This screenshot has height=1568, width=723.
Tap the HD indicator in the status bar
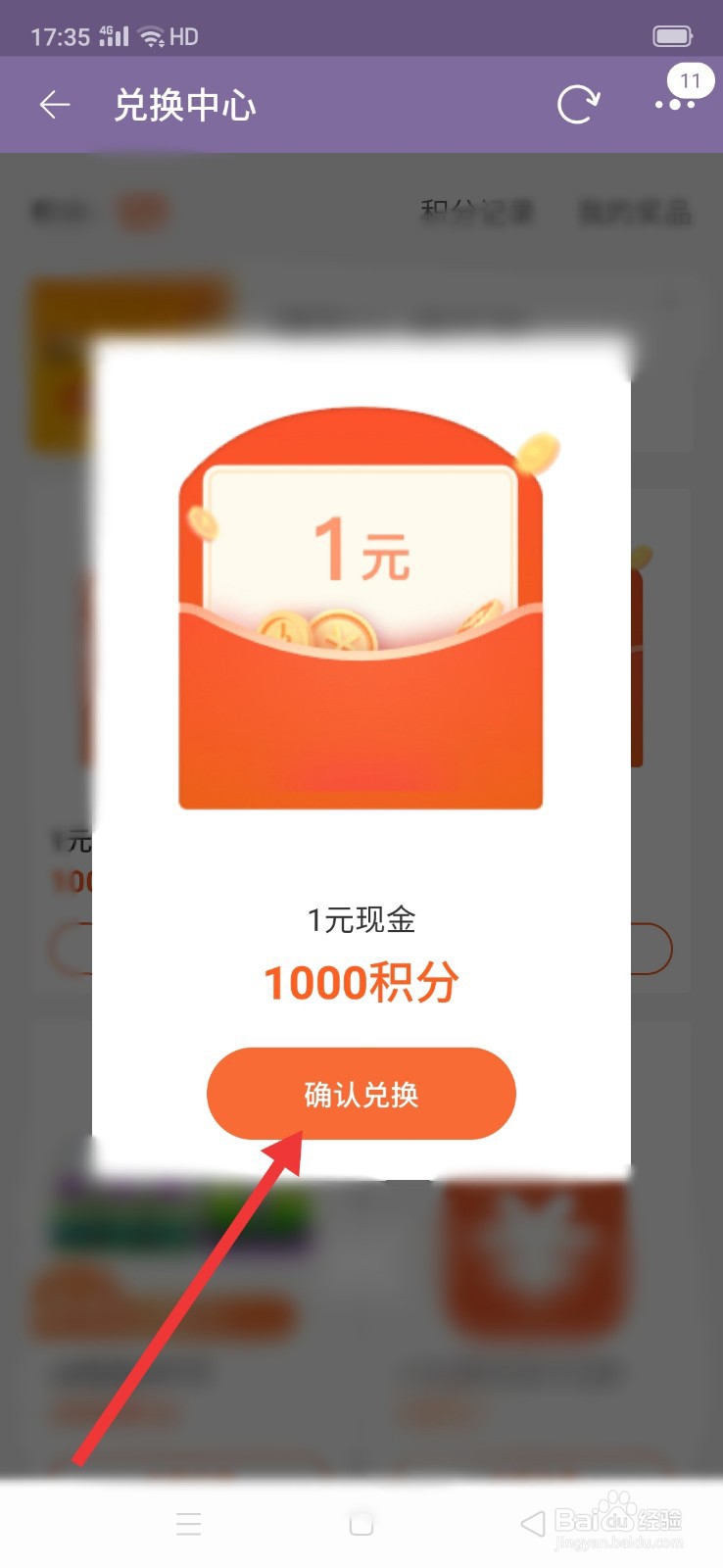[183, 36]
